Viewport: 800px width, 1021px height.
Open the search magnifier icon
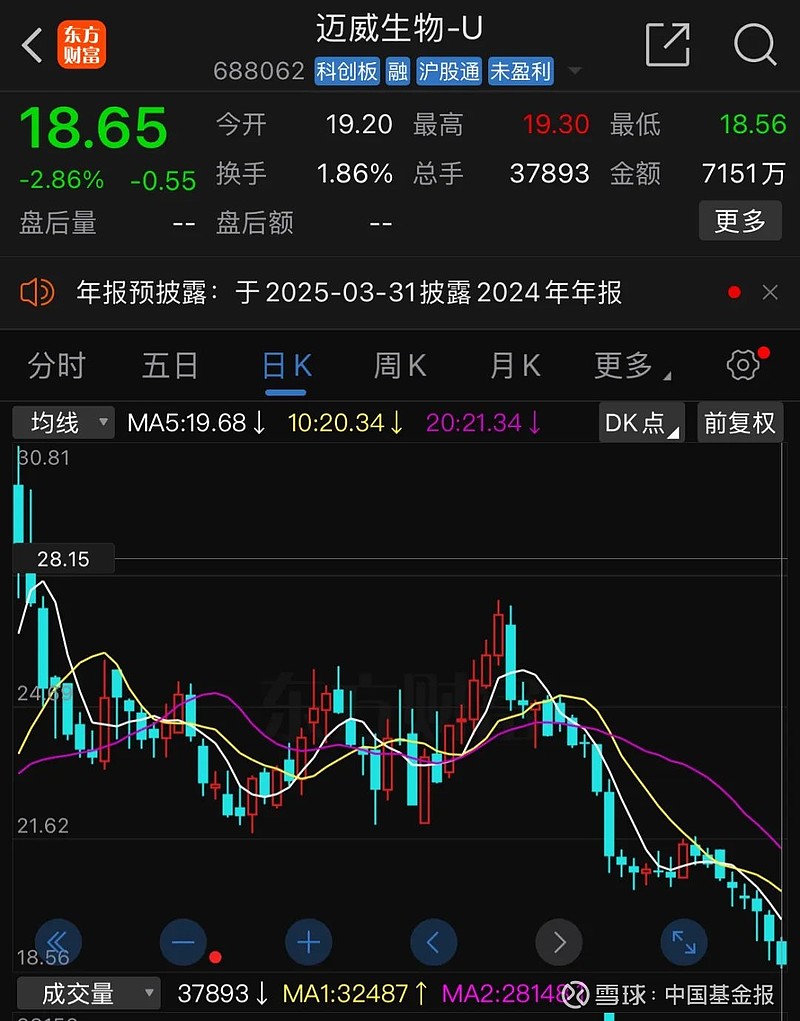pyautogui.click(x=755, y=46)
